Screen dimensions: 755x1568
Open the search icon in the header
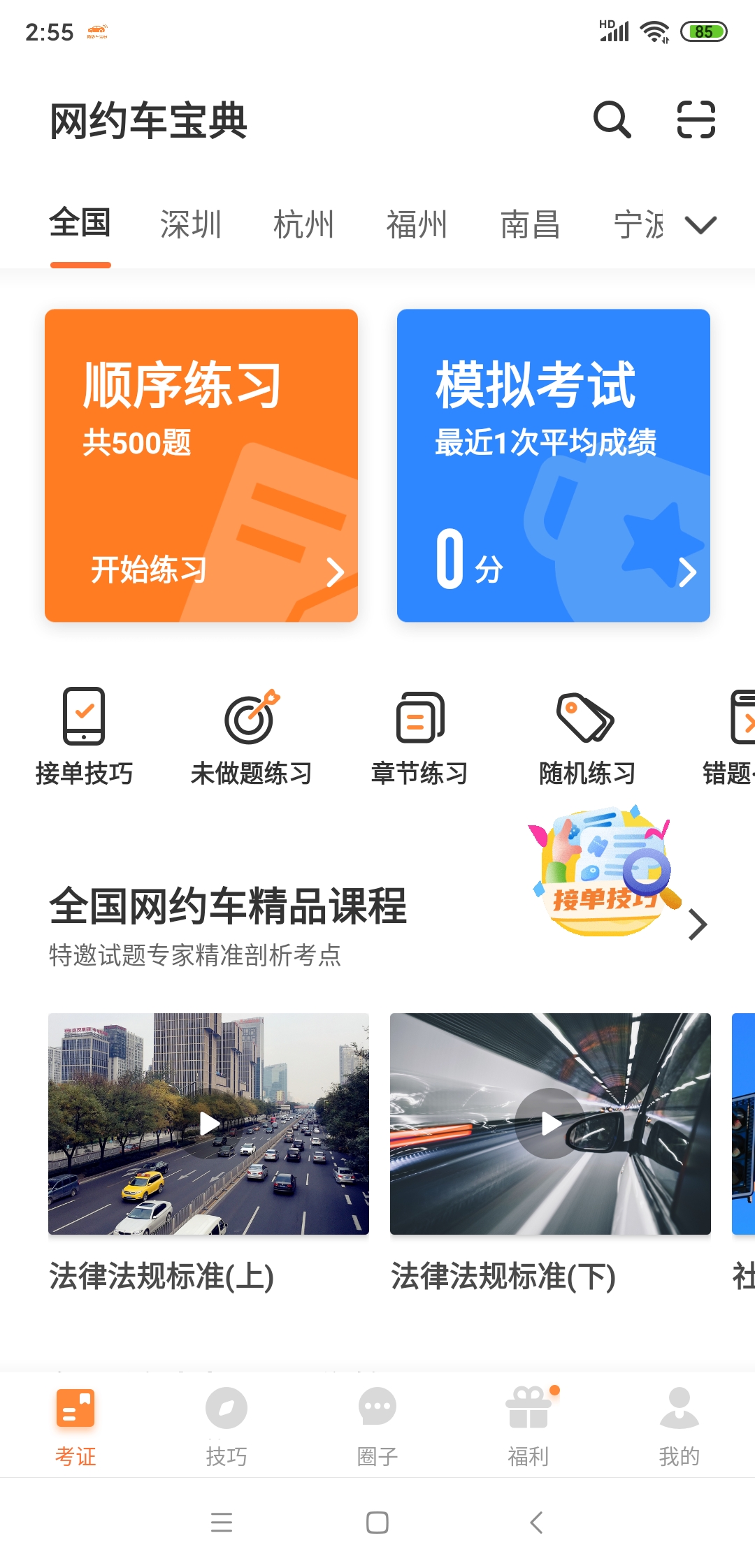(x=612, y=119)
